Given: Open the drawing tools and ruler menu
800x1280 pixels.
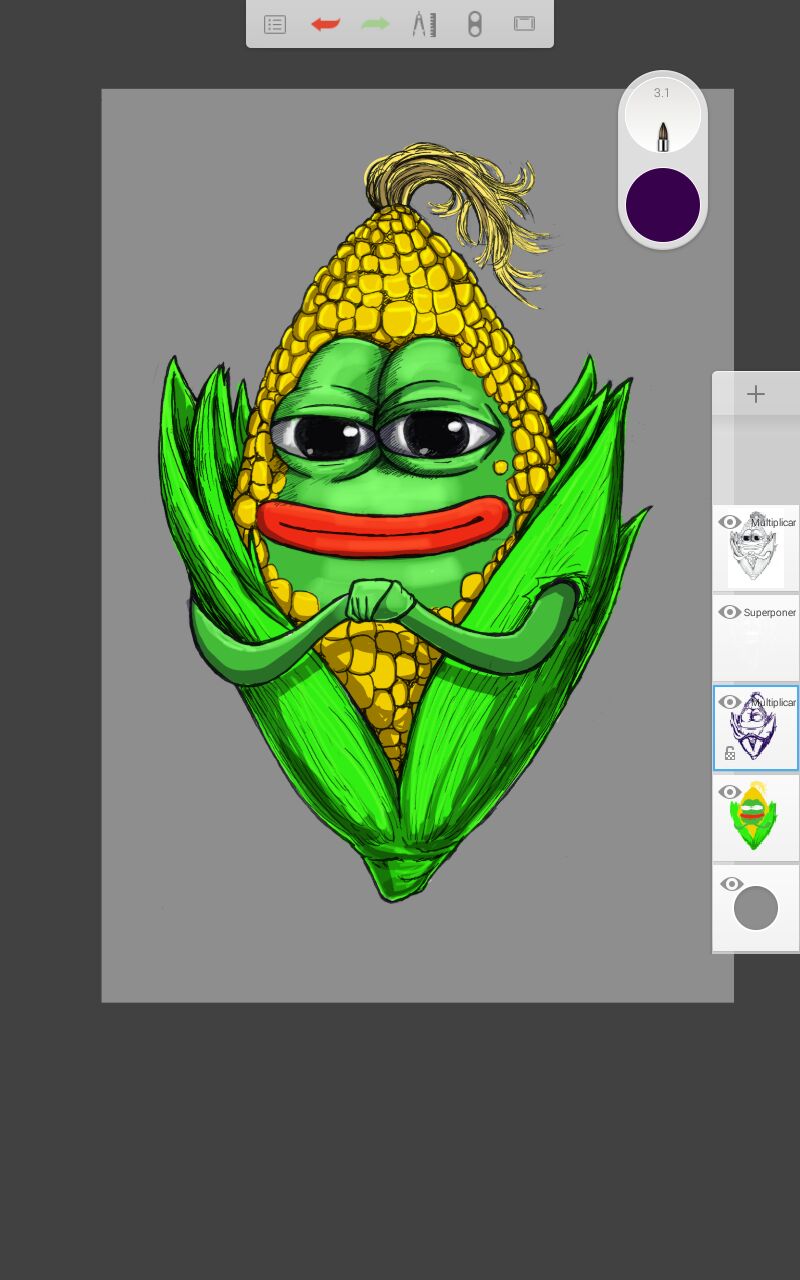Looking at the screenshot, I should pos(425,24).
